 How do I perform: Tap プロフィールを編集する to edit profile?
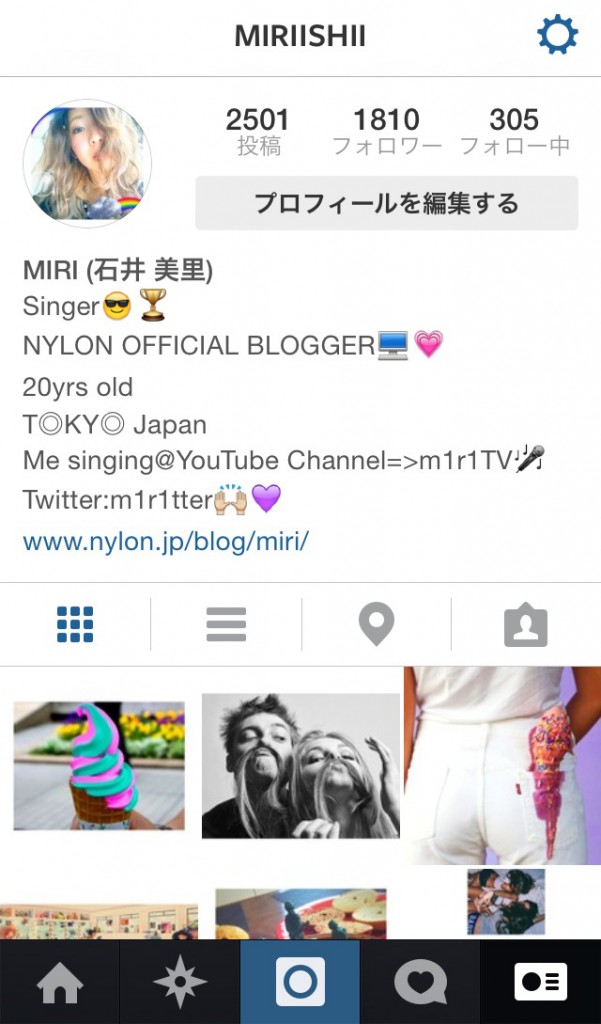tap(386, 204)
